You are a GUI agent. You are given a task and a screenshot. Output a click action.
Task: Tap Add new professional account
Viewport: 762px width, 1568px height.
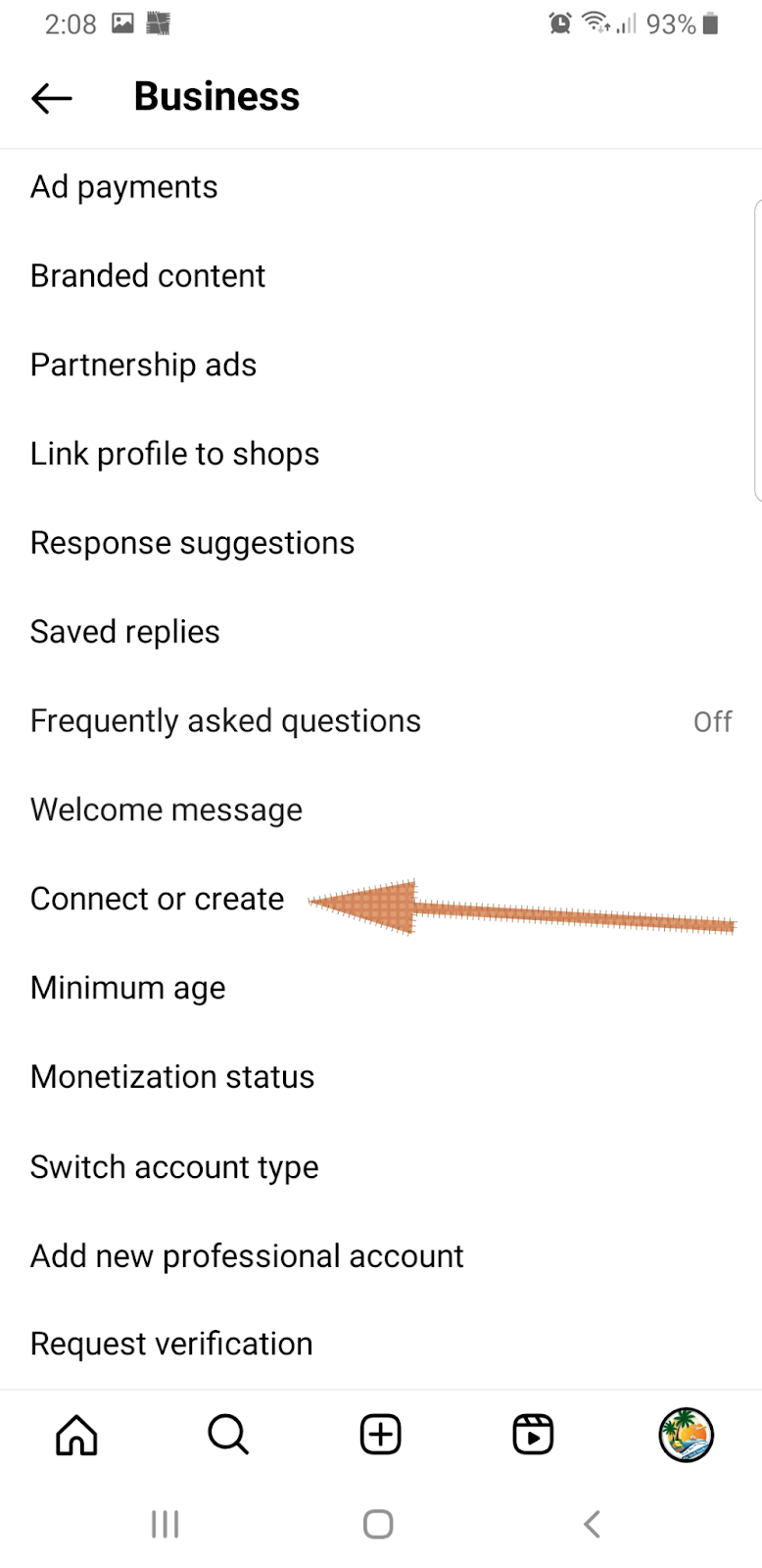pos(247,1256)
